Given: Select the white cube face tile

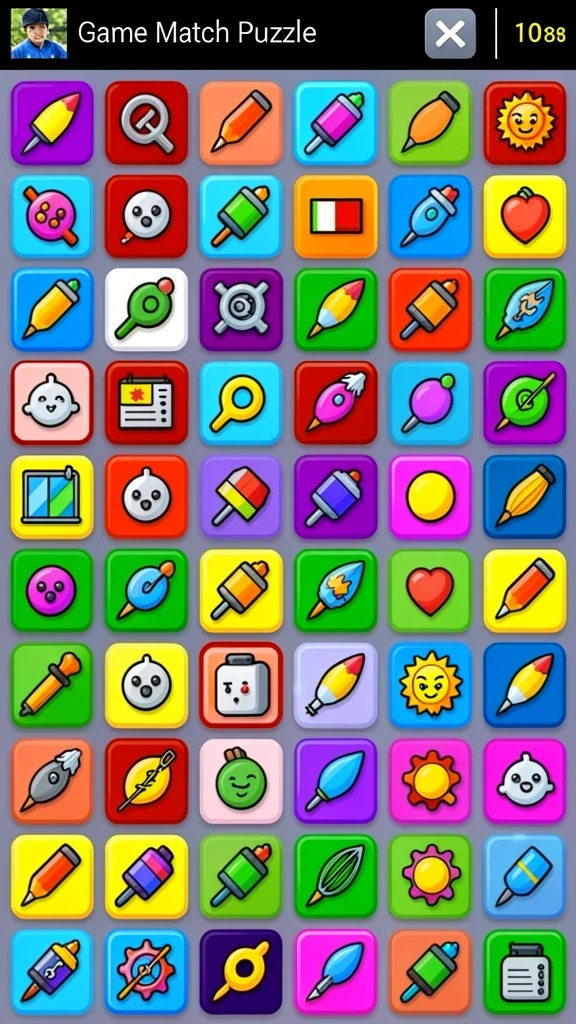Looking at the screenshot, I should (241, 684).
